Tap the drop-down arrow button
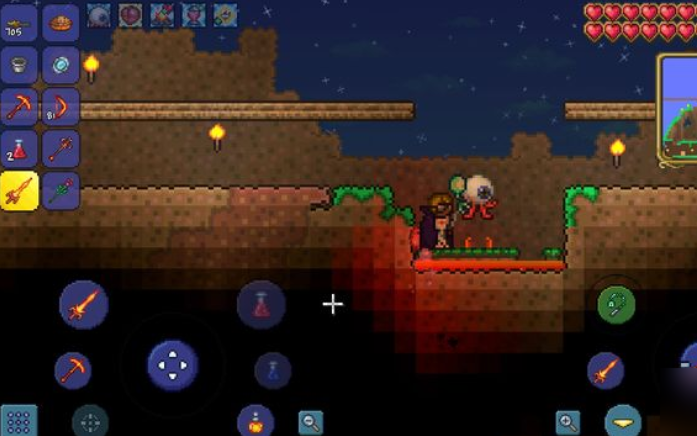The width and height of the screenshot is (697, 436). pos(623,421)
